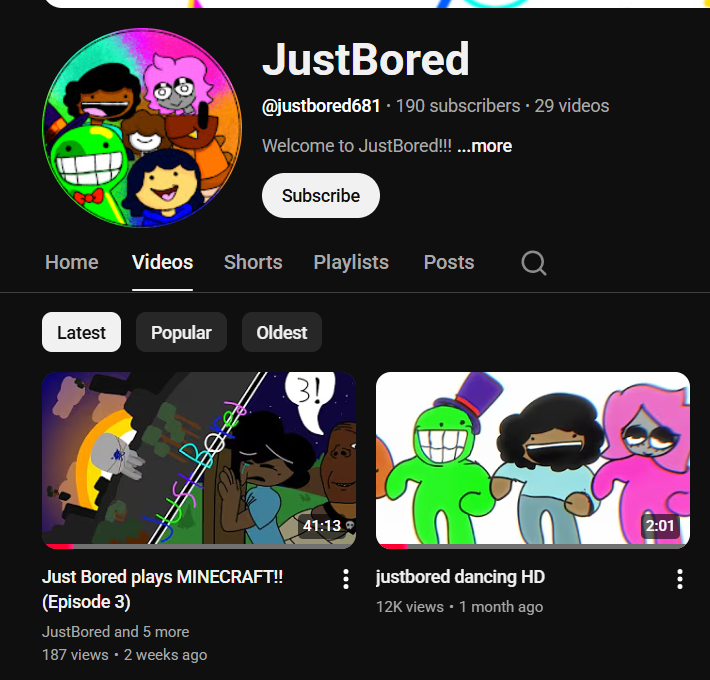Expand the channel description with ...more

click(485, 146)
